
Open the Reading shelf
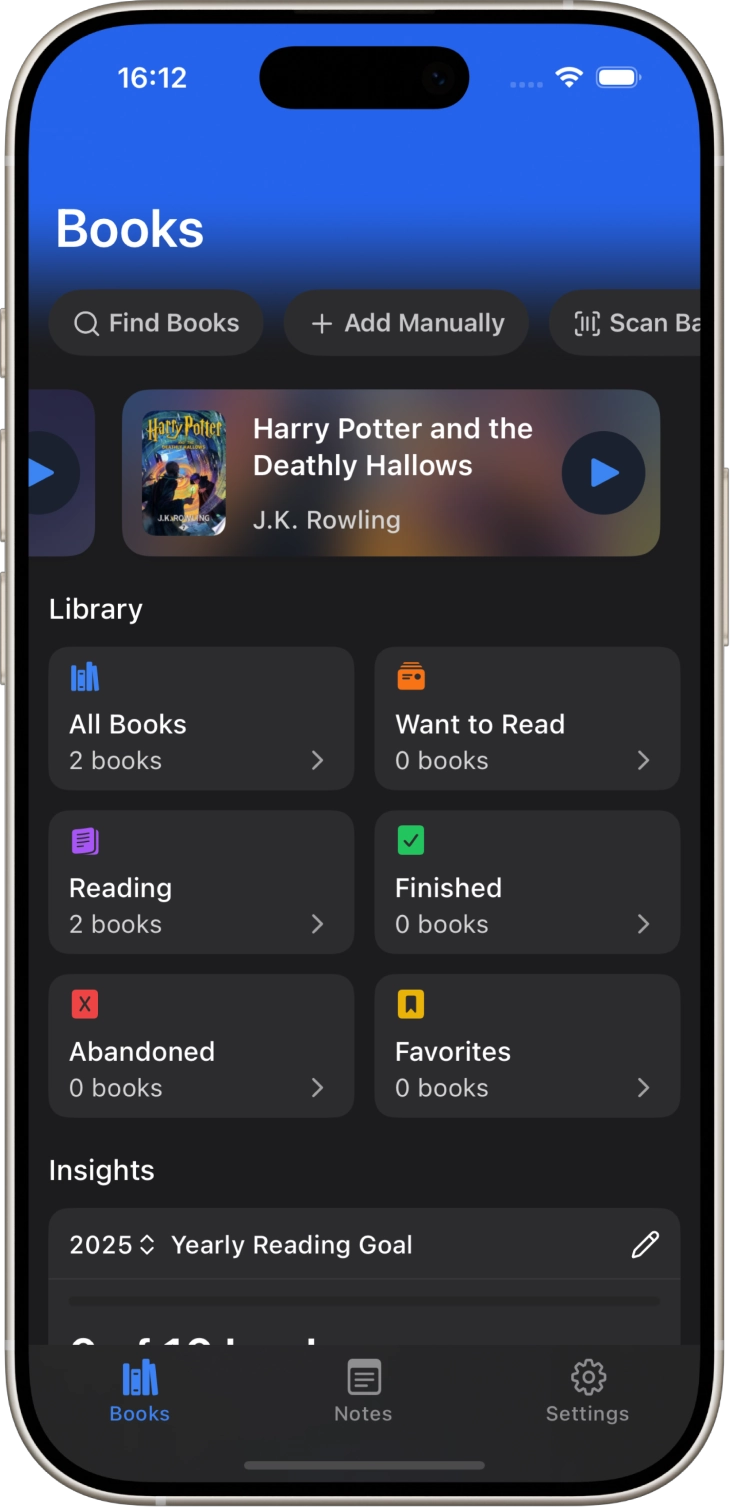pyautogui.click(x=201, y=882)
